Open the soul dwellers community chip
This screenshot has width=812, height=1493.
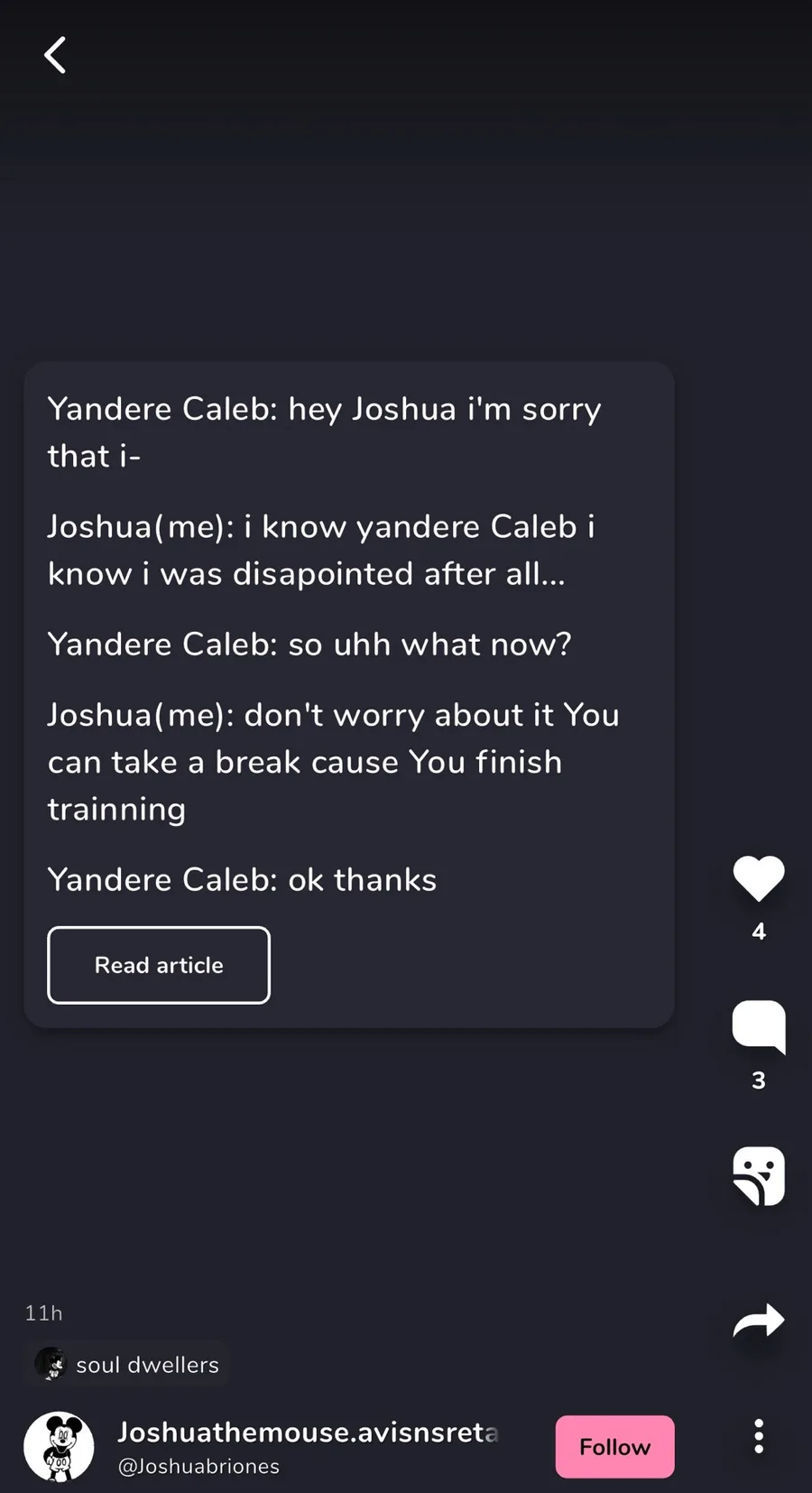[x=127, y=1365]
